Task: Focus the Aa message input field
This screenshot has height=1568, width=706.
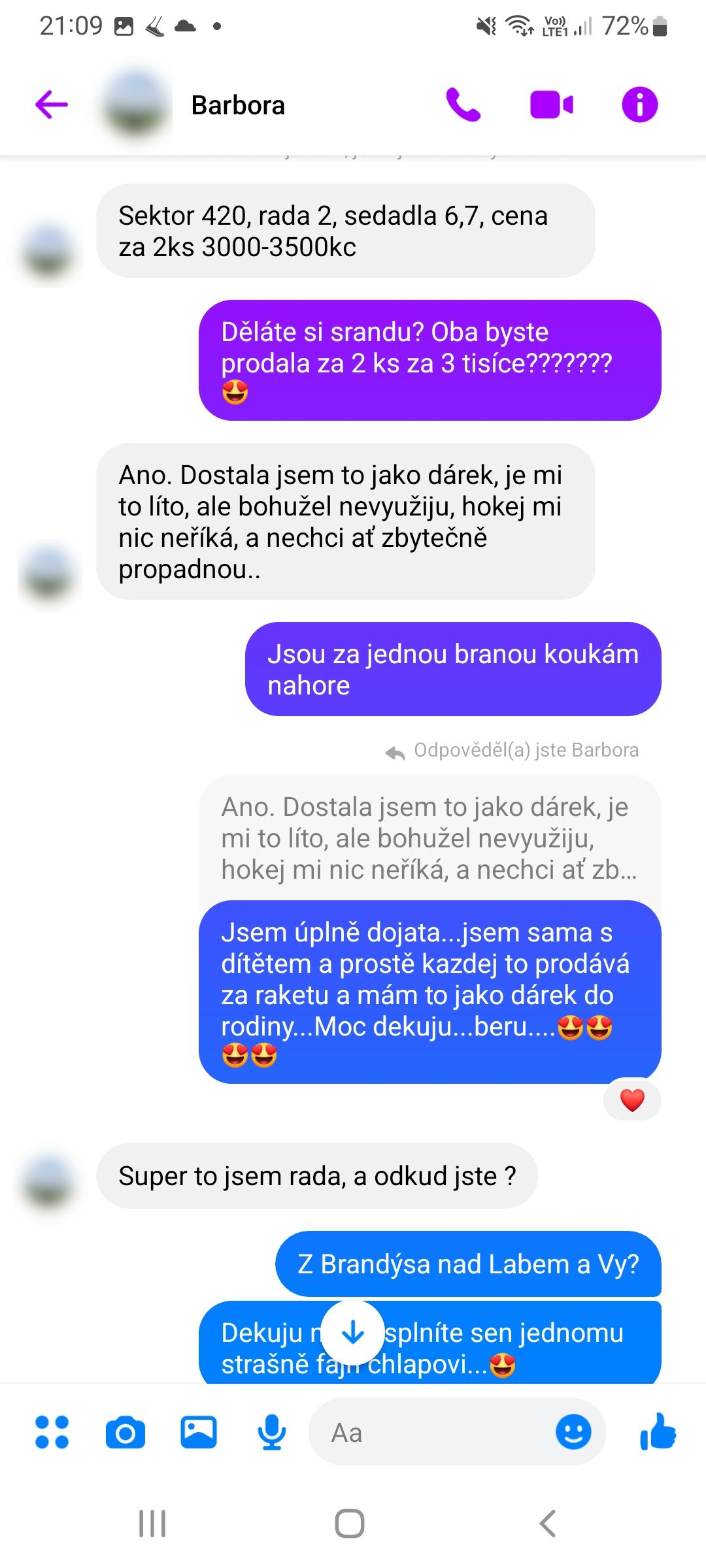Action: (431, 1432)
